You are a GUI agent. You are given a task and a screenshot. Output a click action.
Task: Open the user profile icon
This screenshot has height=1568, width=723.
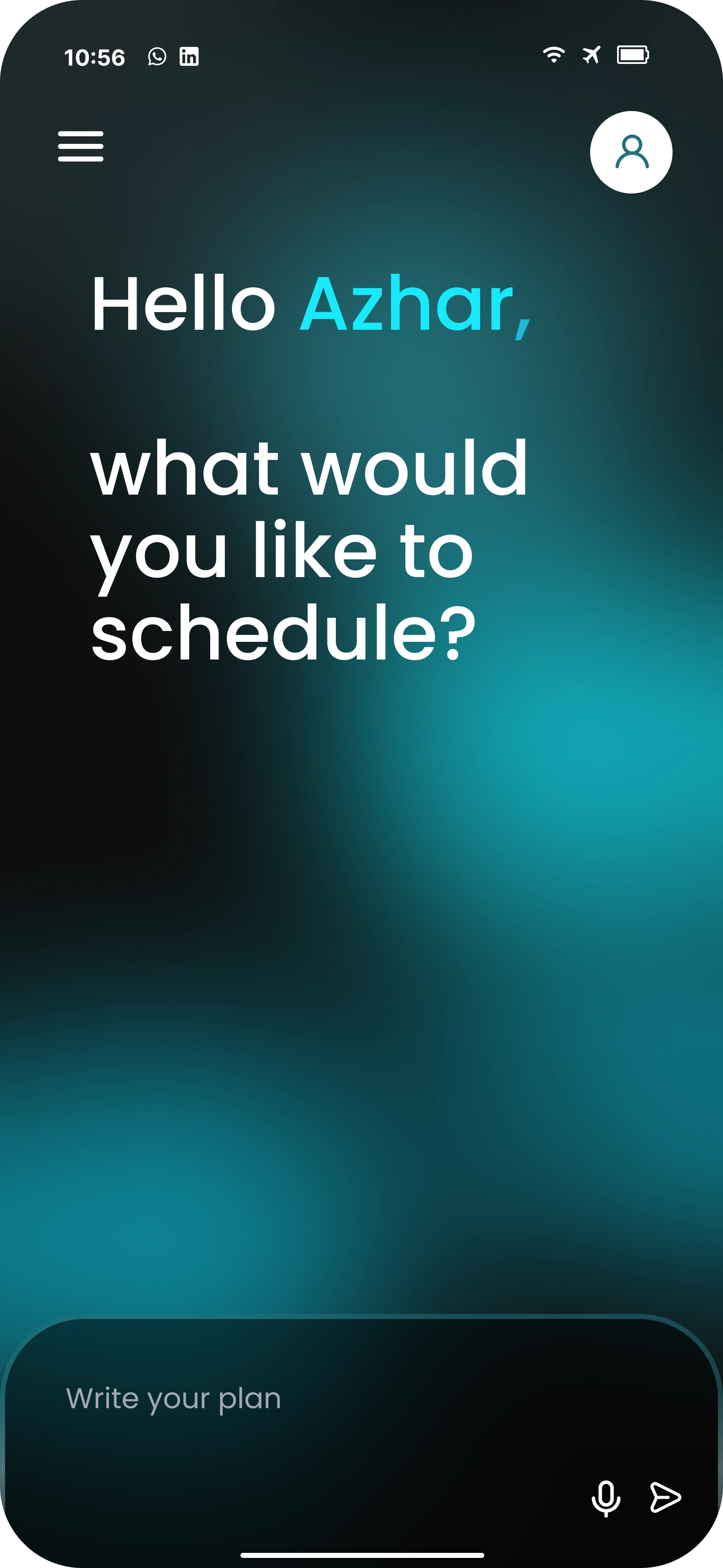point(631,152)
